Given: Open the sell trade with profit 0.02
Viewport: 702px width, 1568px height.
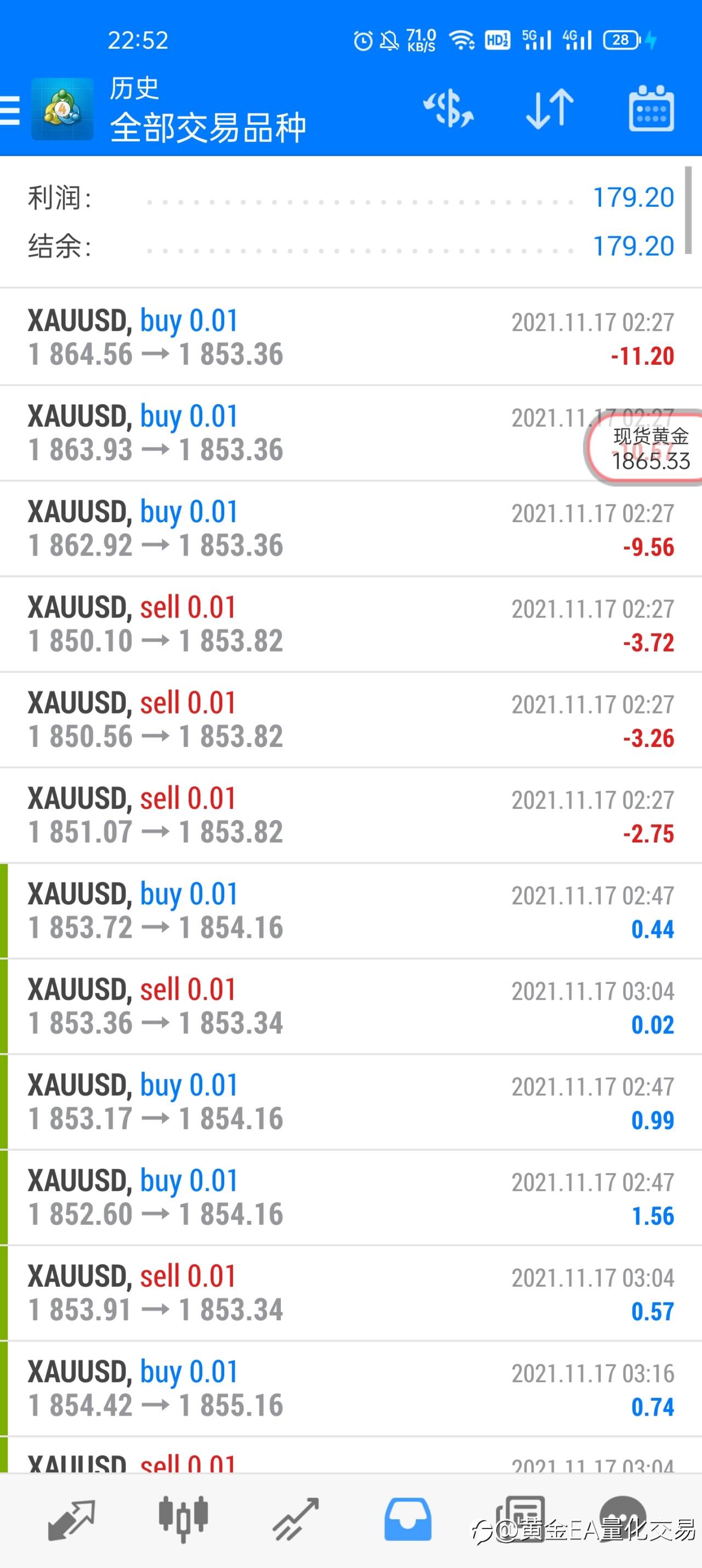Looking at the screenshot, I should (350, 1006).
